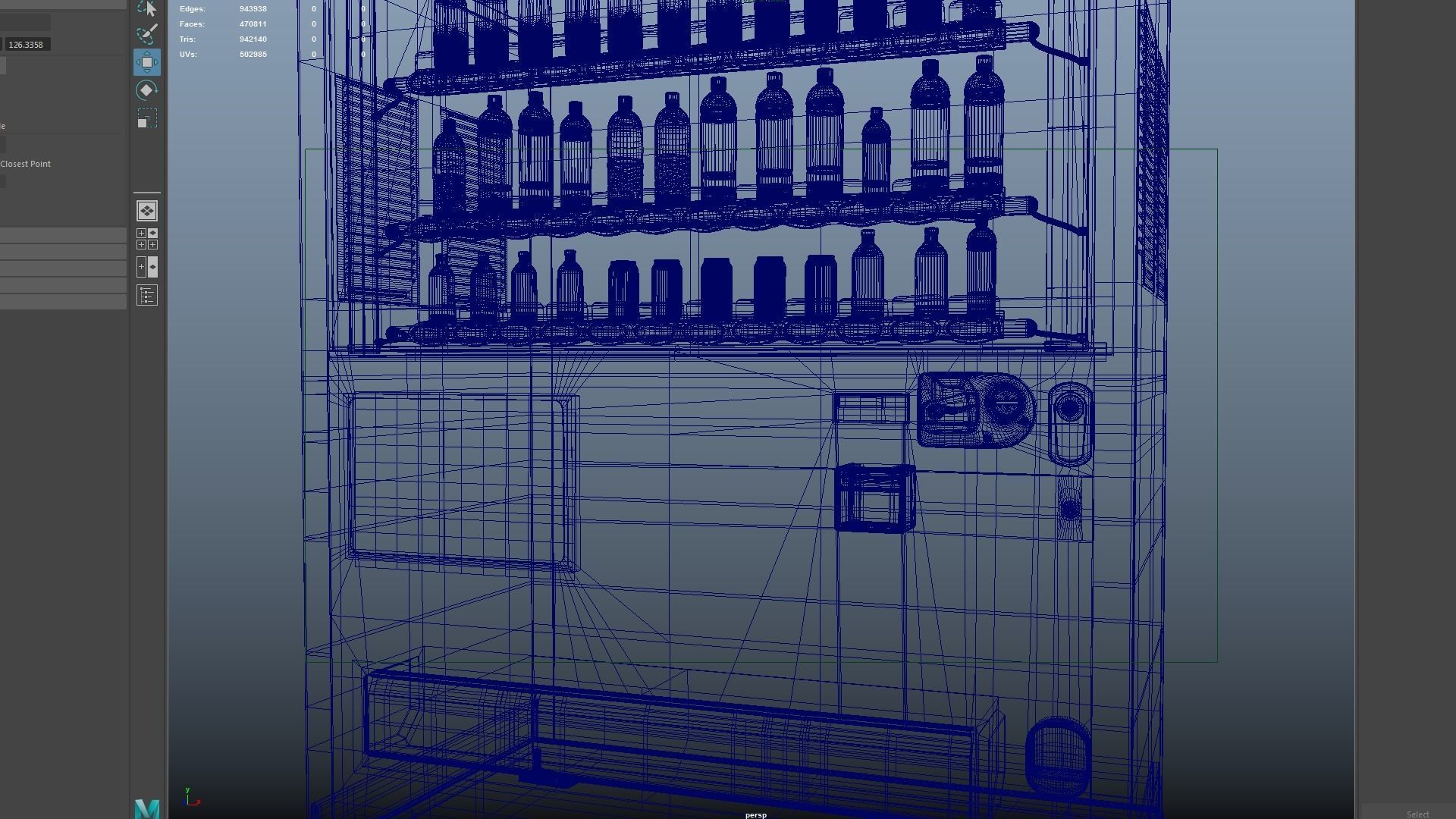Toggle the Outliner panel
This screenshot has height=819, width=1456.
pos(146,296)
